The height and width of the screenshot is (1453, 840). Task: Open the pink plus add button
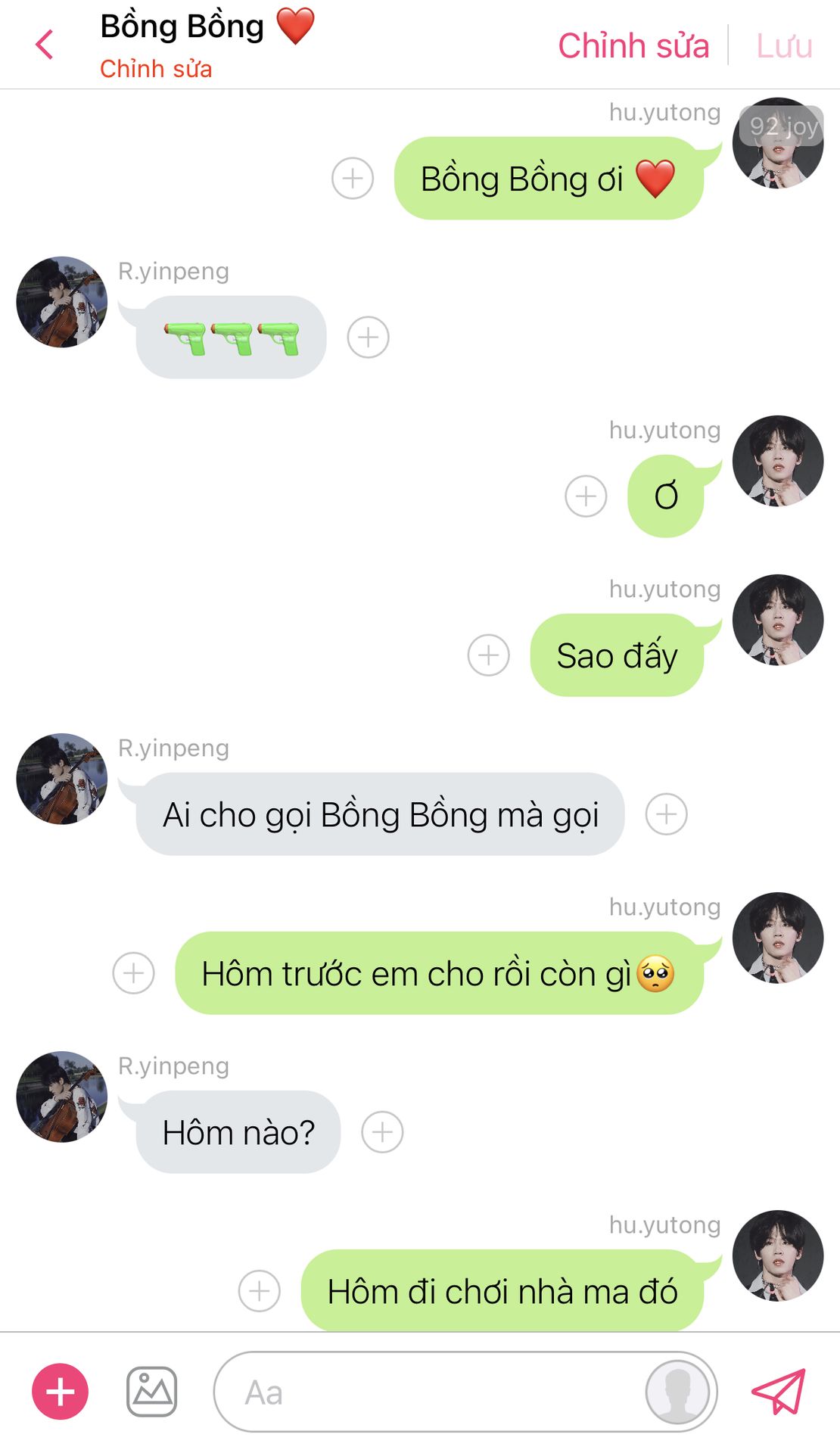(60, 1392)
